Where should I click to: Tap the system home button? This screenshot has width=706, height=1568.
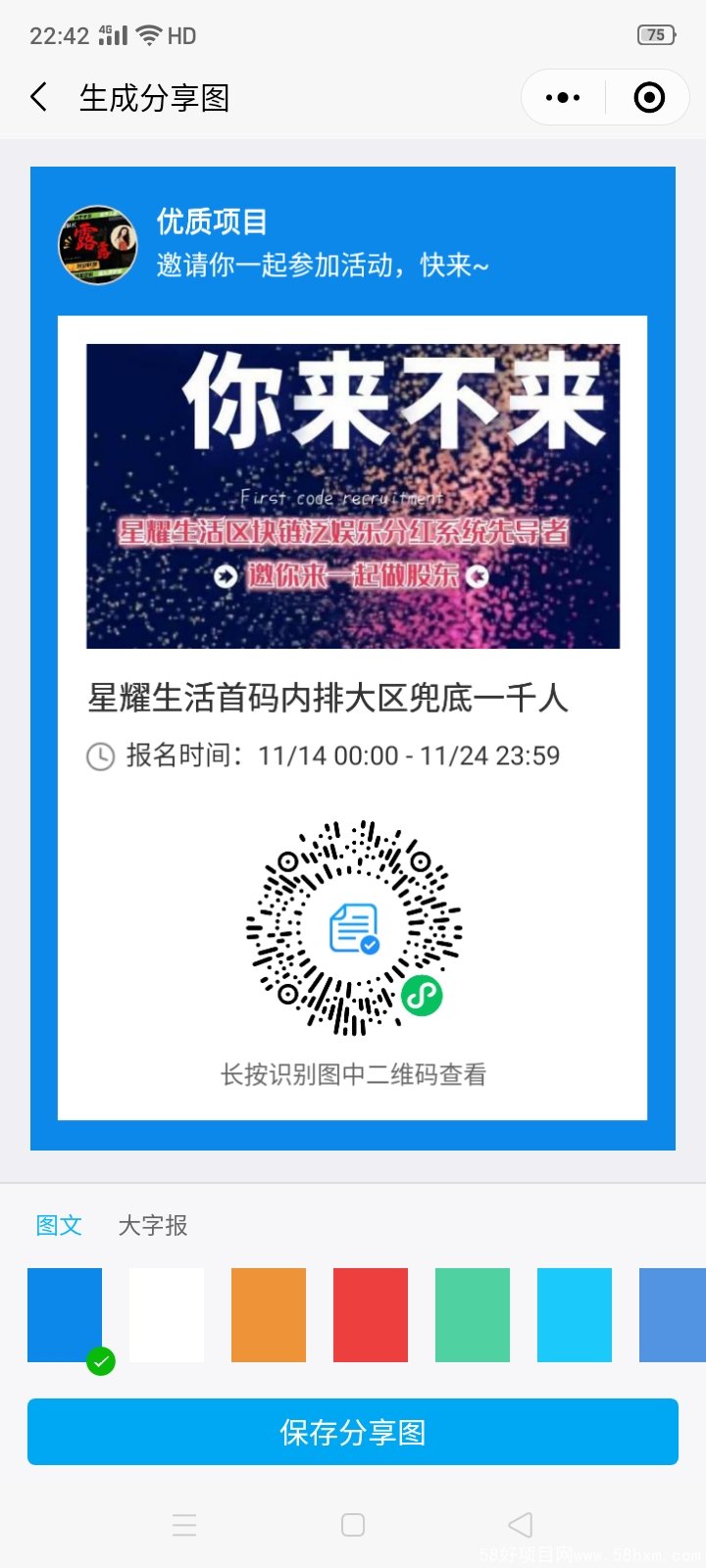click(x=353, y=1525)
